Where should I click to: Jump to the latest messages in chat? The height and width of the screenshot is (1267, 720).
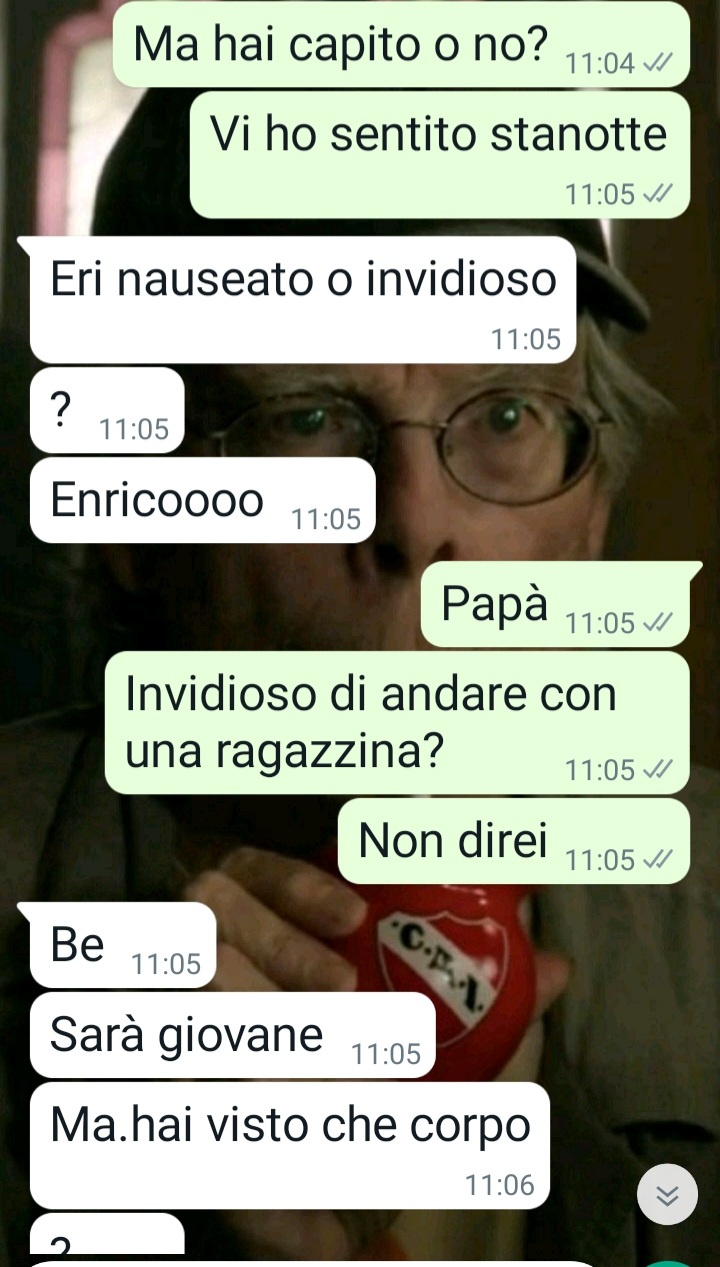[667, 1194]
